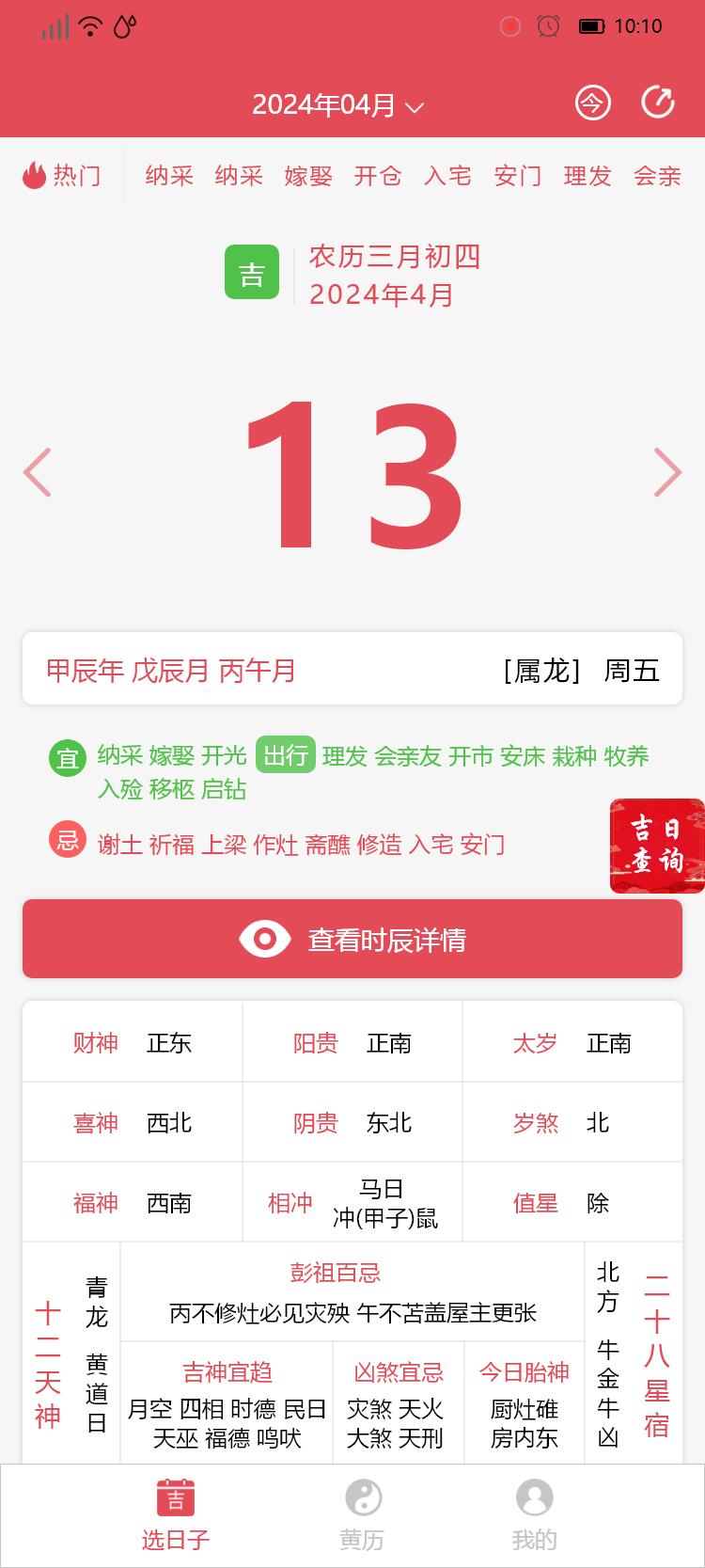The image size is (705, 1568).
Task: Open the 吉日查询 floating button
Action: click(x=656, y=845)
